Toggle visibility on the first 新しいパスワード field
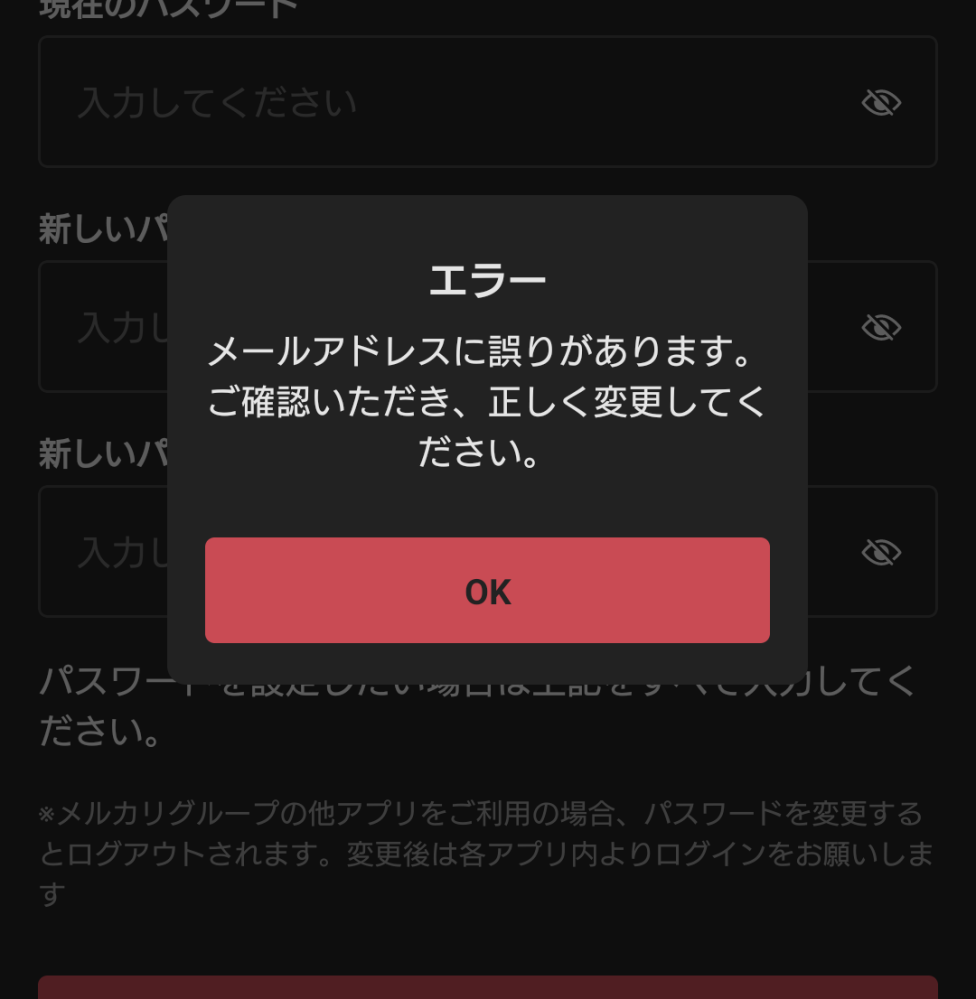 point(882,328)
